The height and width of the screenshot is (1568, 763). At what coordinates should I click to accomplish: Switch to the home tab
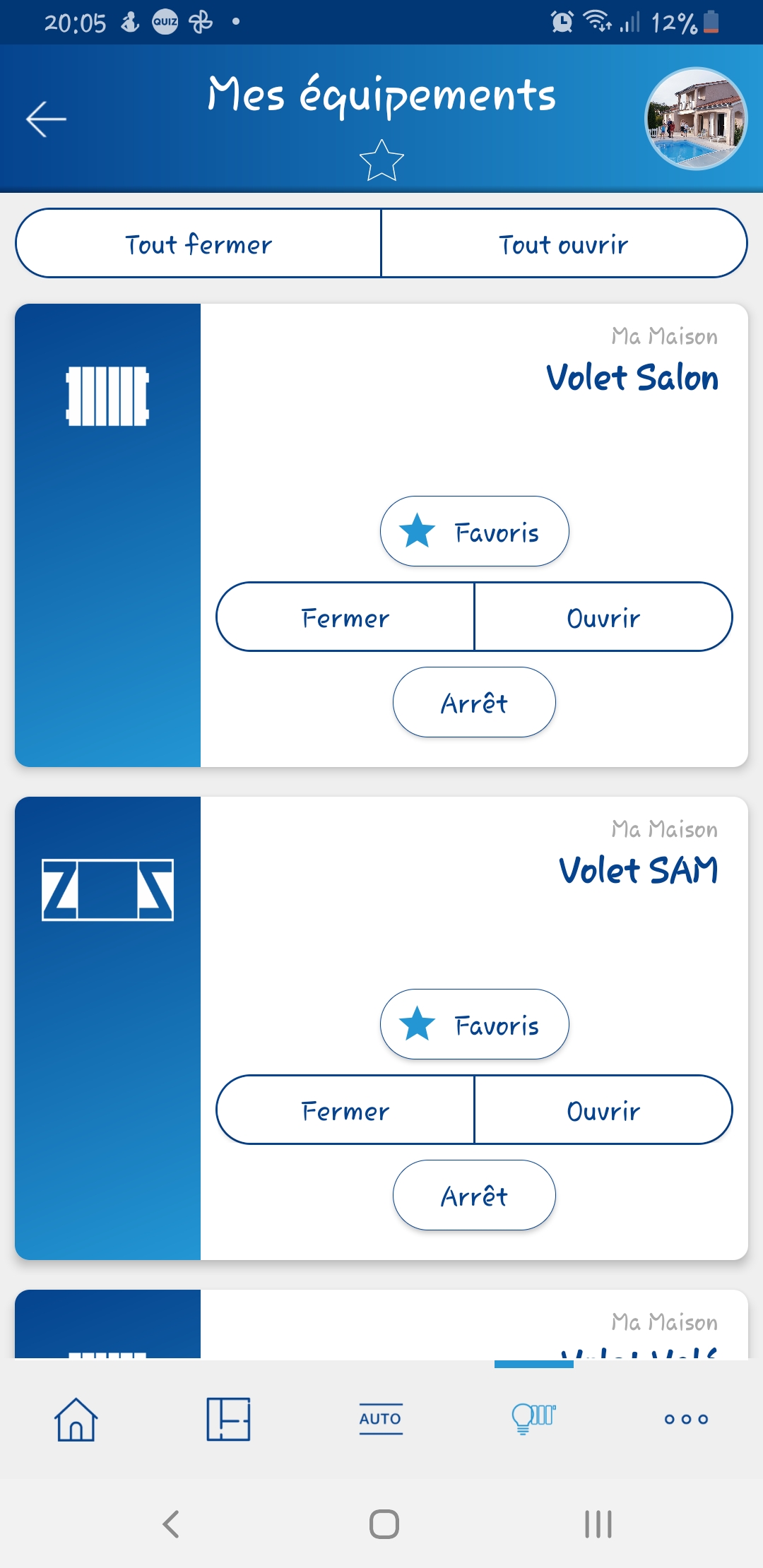tap(76, 1419)
